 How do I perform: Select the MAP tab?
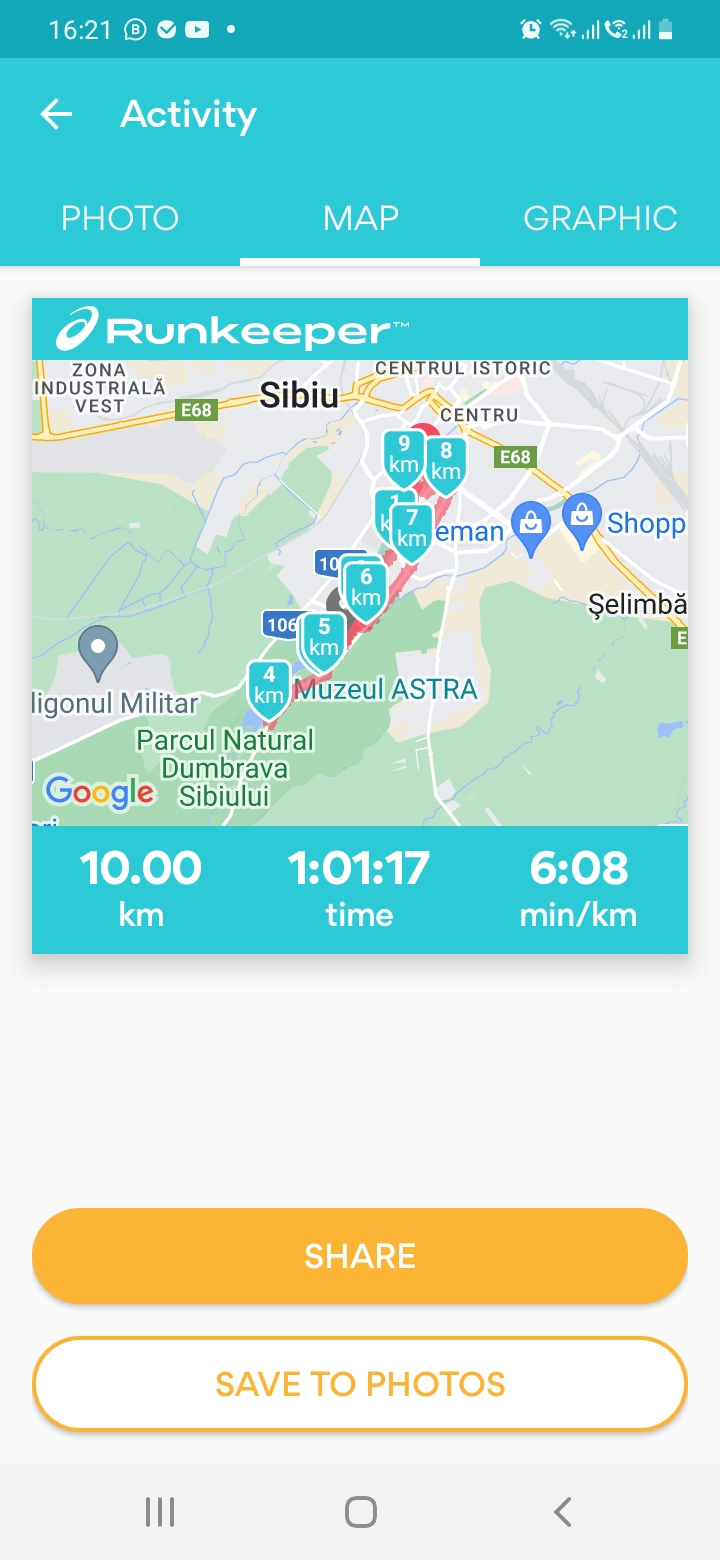(360, 218)
